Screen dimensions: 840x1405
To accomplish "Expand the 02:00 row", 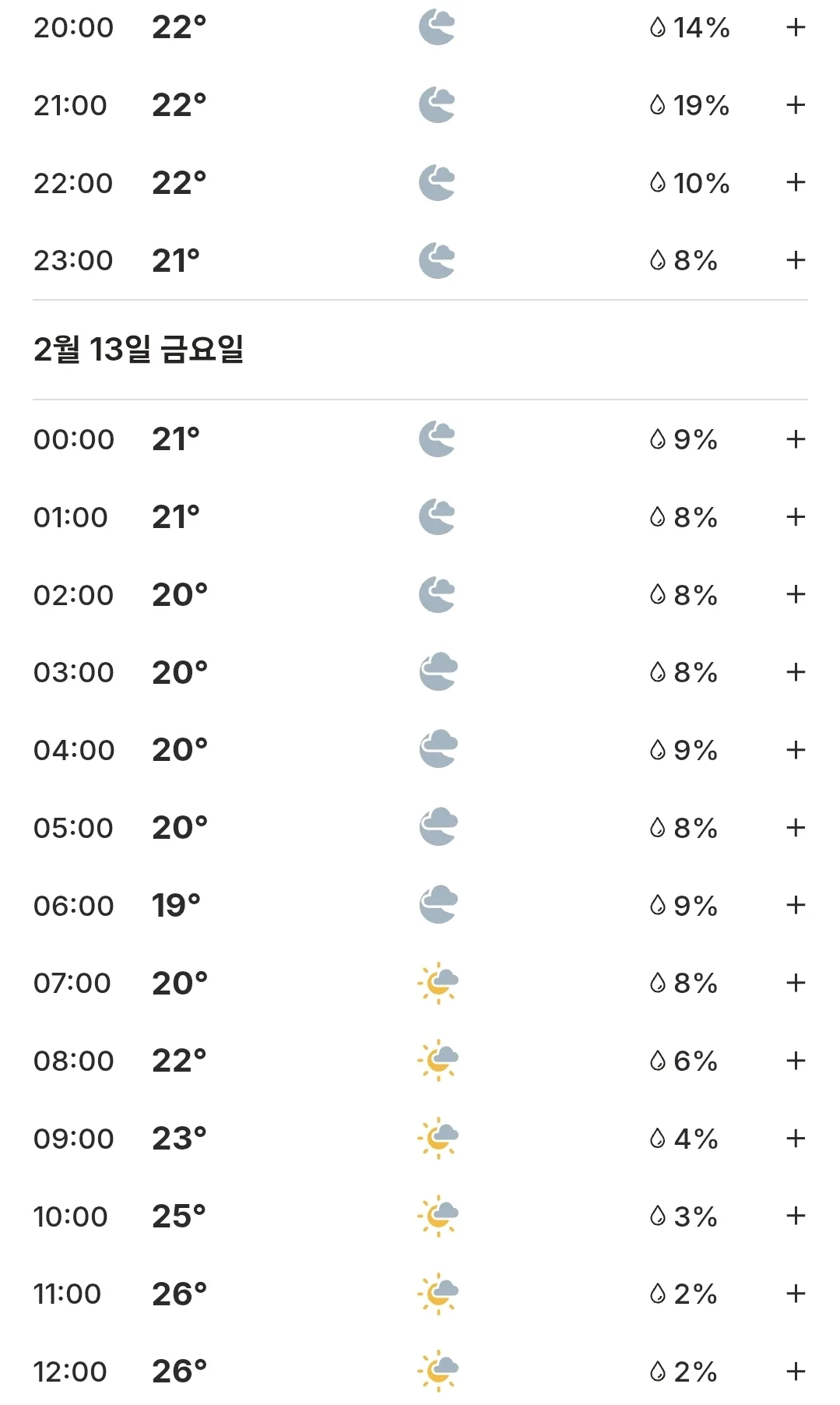I will pos(795,594).
